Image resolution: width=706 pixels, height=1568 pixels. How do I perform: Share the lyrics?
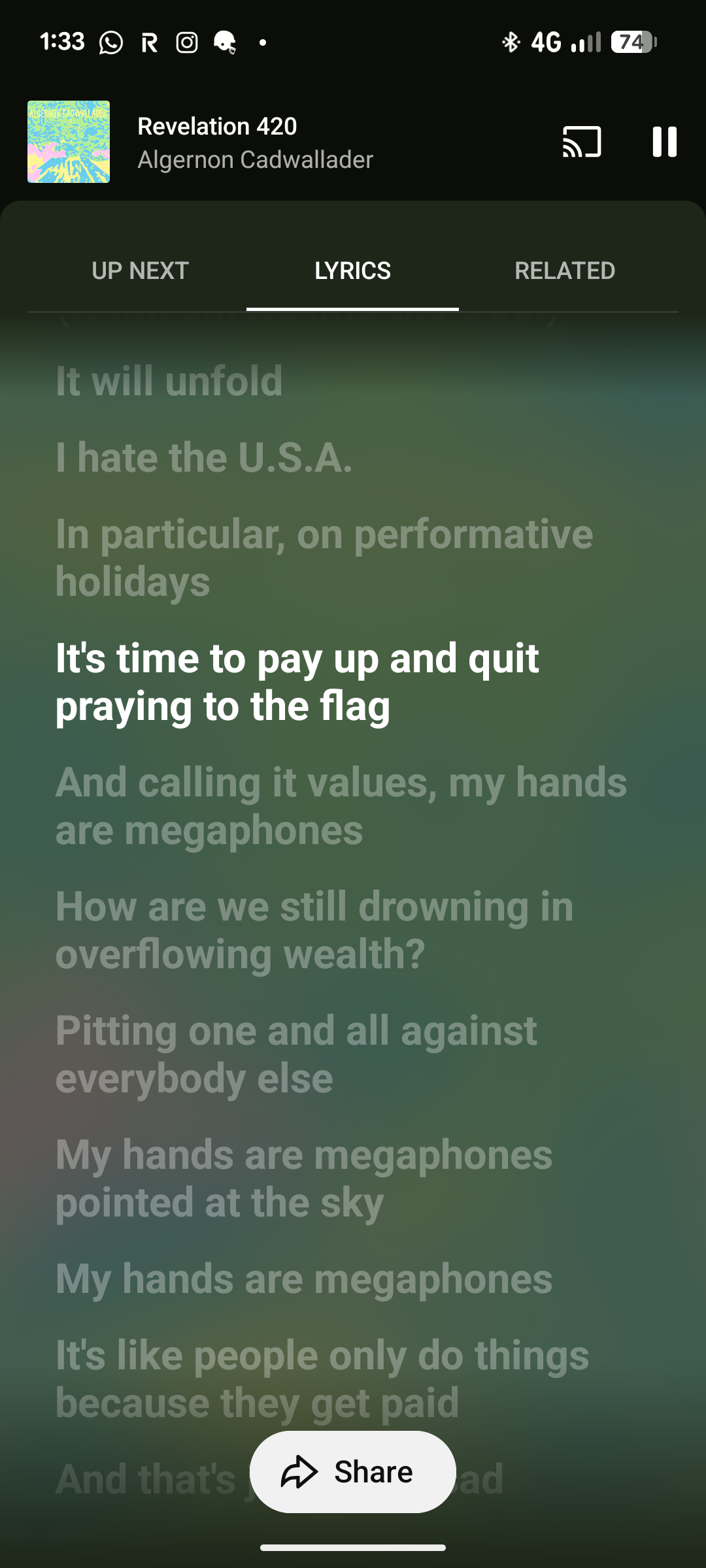(x=353, y=1472)
